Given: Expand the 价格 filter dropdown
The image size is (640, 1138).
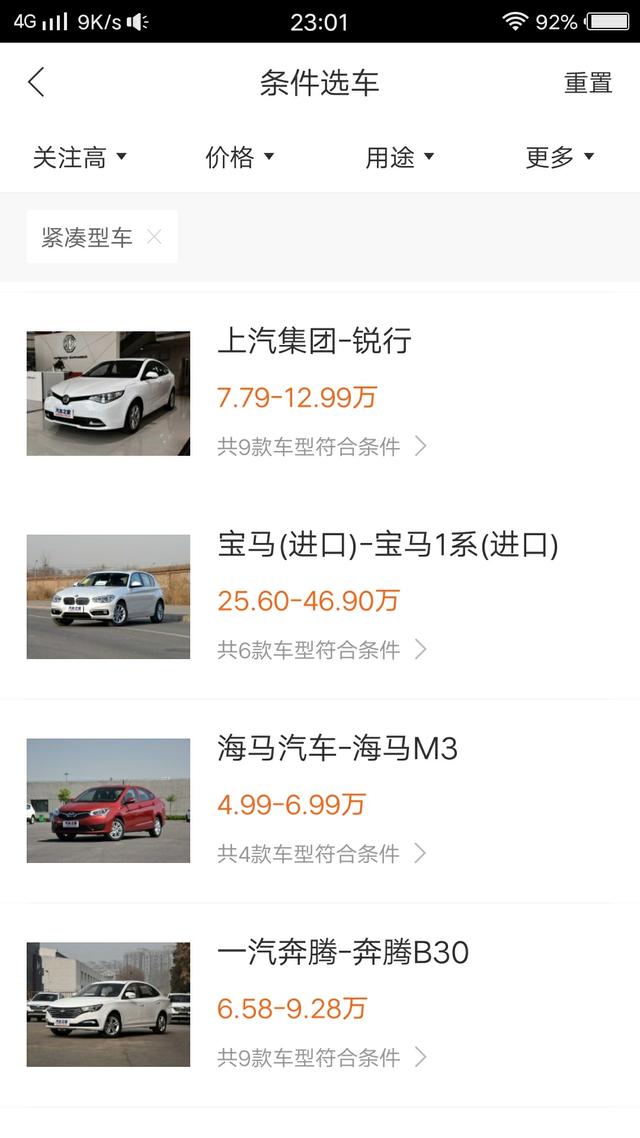Looking at the screenshot, I should [240, 157].
